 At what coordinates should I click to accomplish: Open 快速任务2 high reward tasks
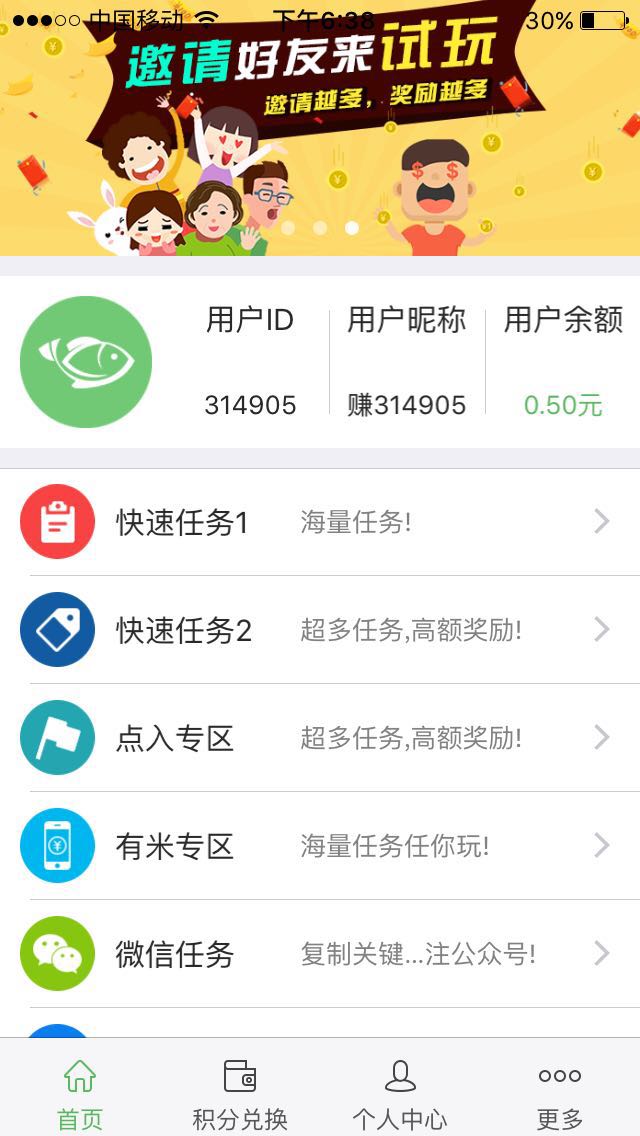coord(320,630)
